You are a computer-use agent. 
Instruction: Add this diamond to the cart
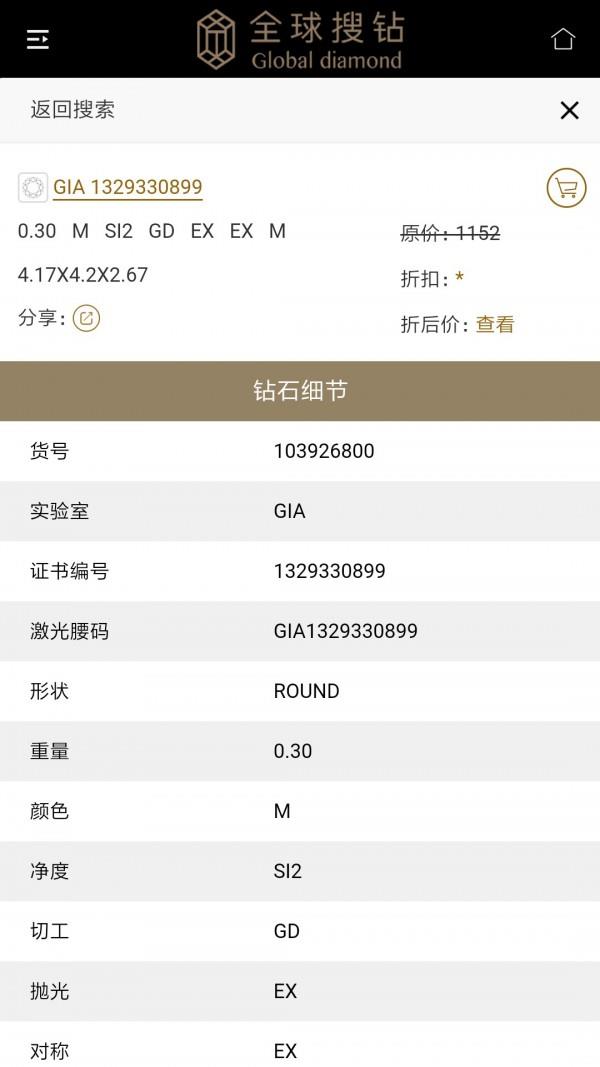point(566,188)
